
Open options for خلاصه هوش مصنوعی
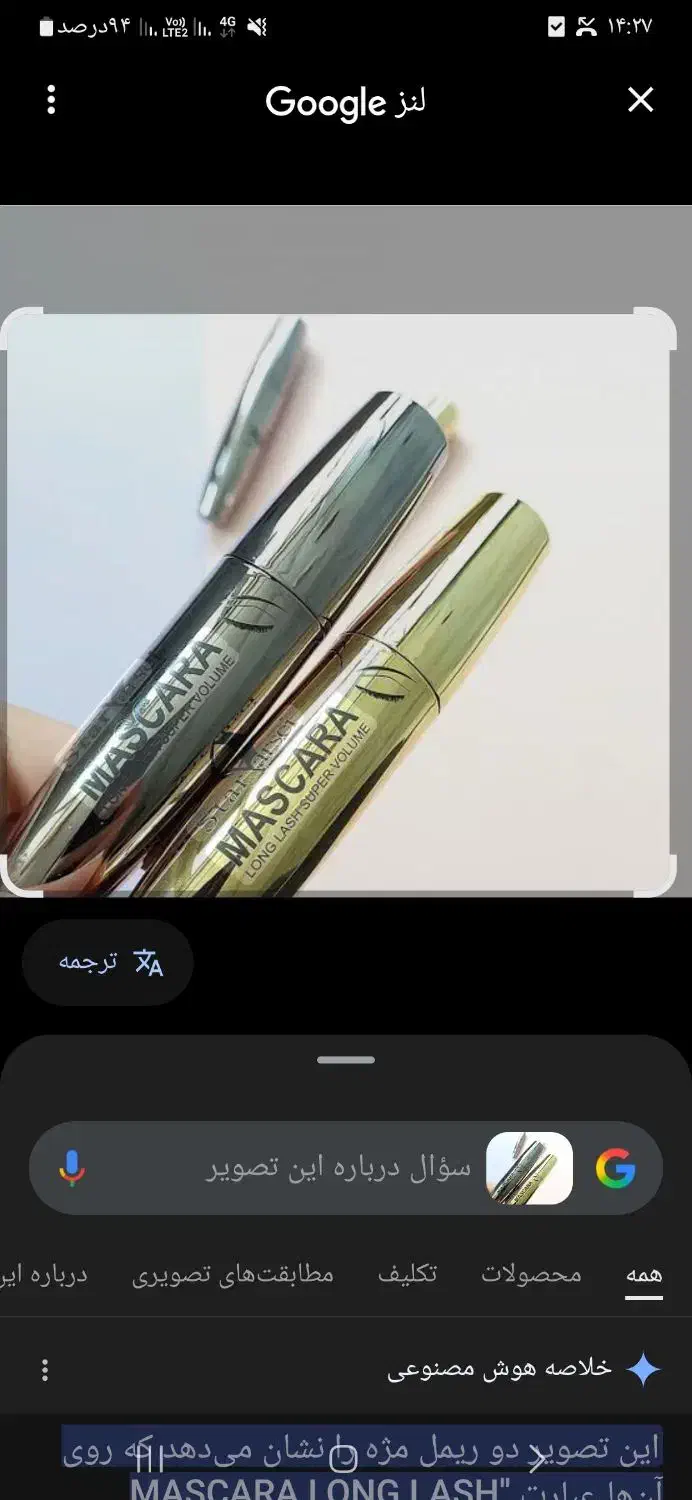coord(44,1369)
